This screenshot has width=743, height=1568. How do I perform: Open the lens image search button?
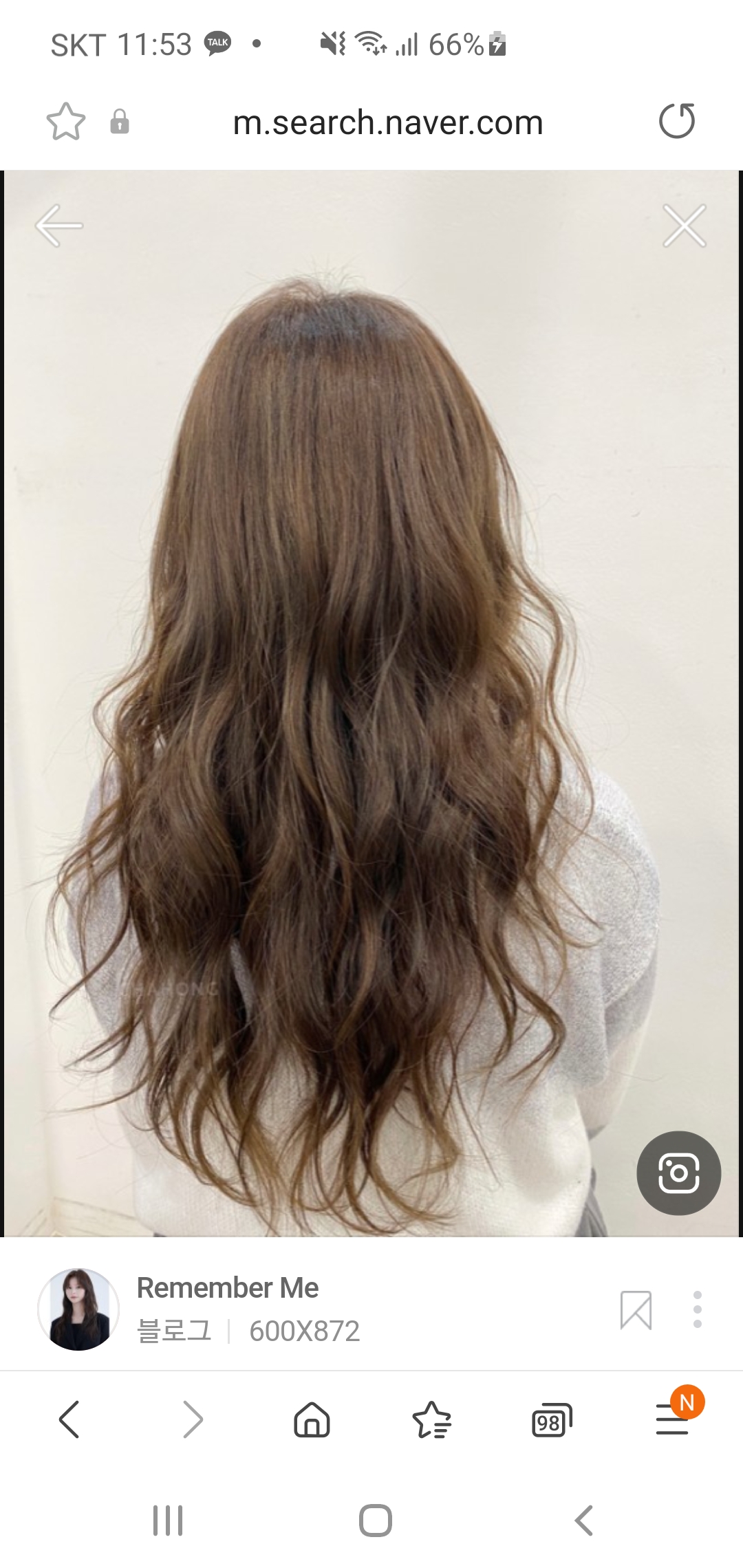tap(678, 1173)
